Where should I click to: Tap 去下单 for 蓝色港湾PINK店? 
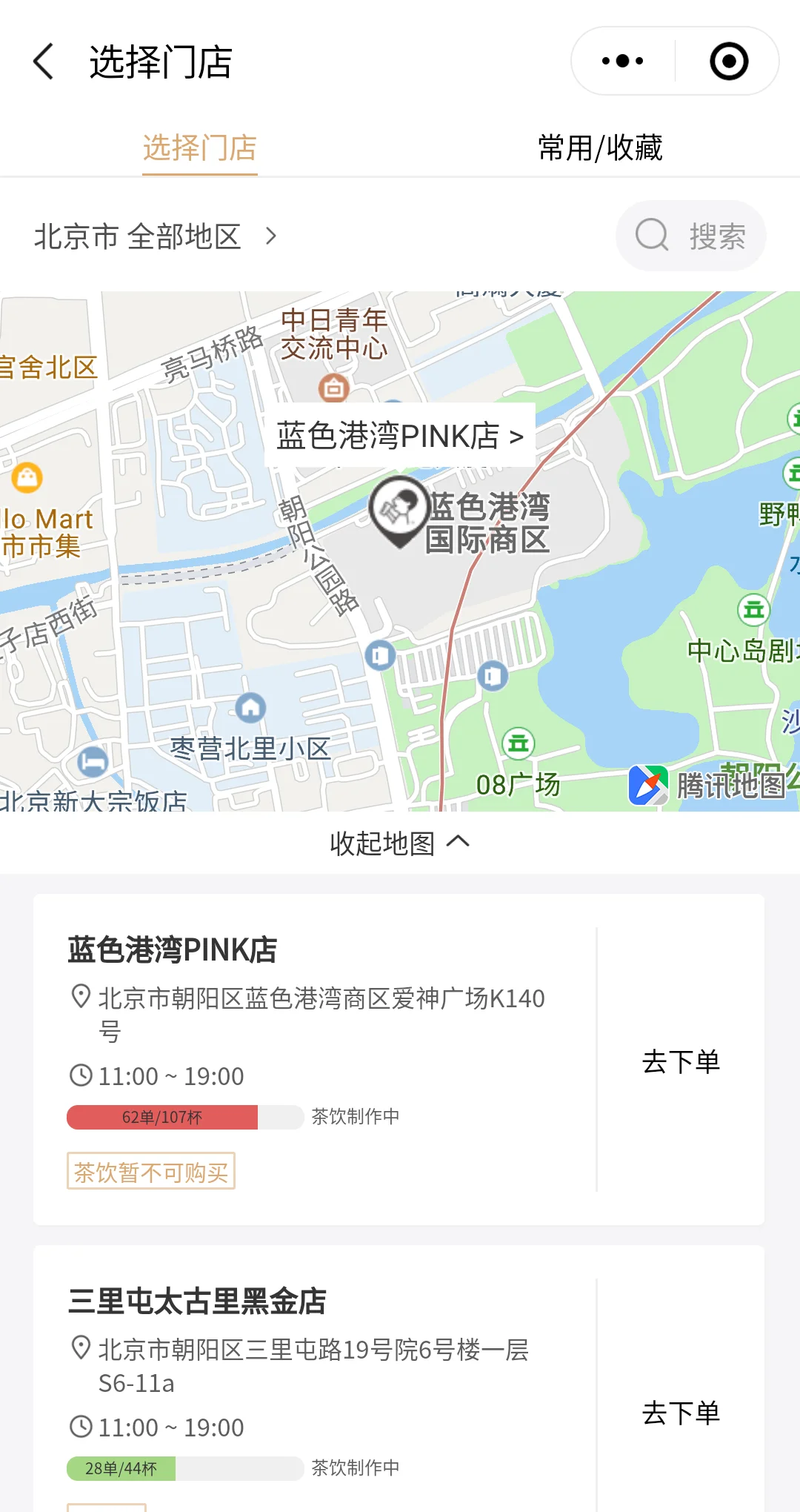pos(681,1061)
